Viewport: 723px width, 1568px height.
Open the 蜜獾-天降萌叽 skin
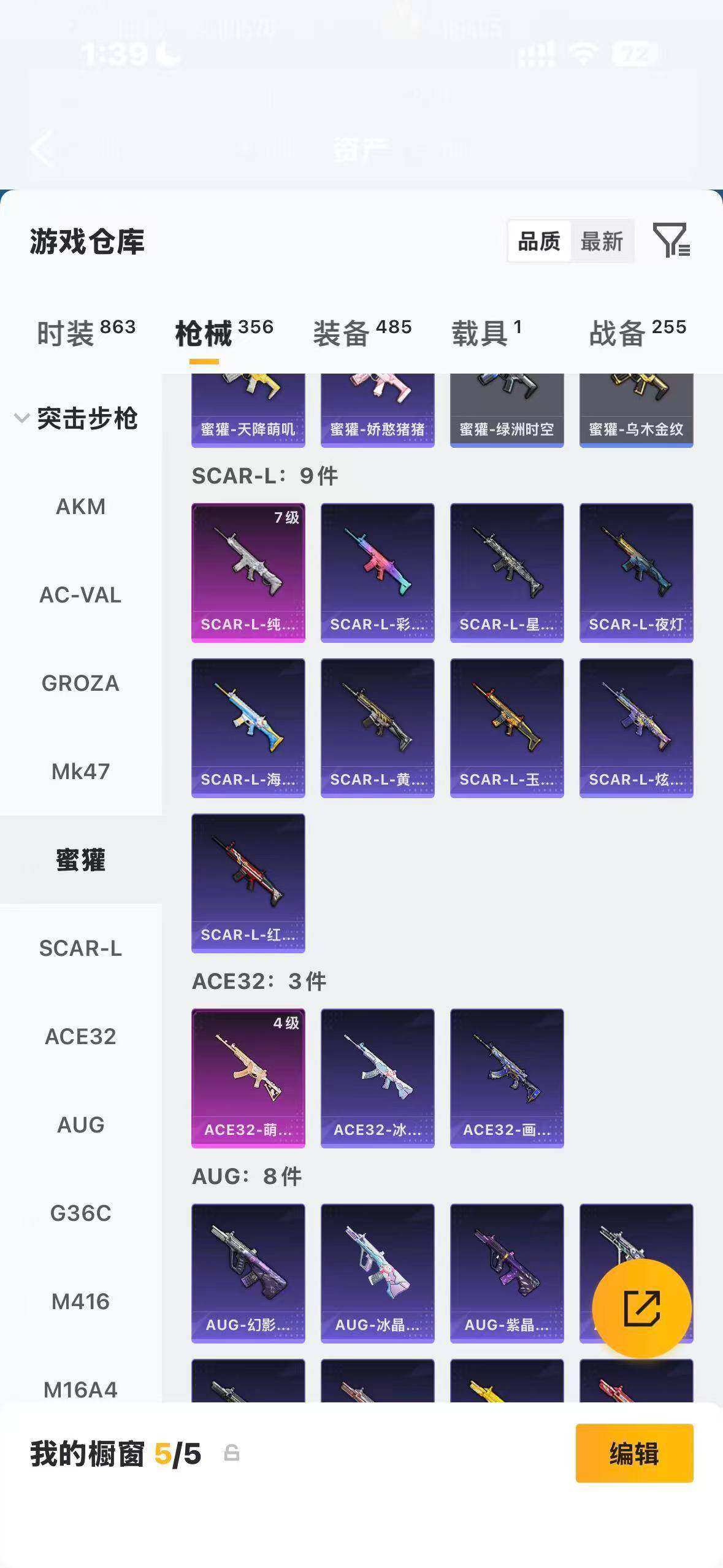point(248,411)
